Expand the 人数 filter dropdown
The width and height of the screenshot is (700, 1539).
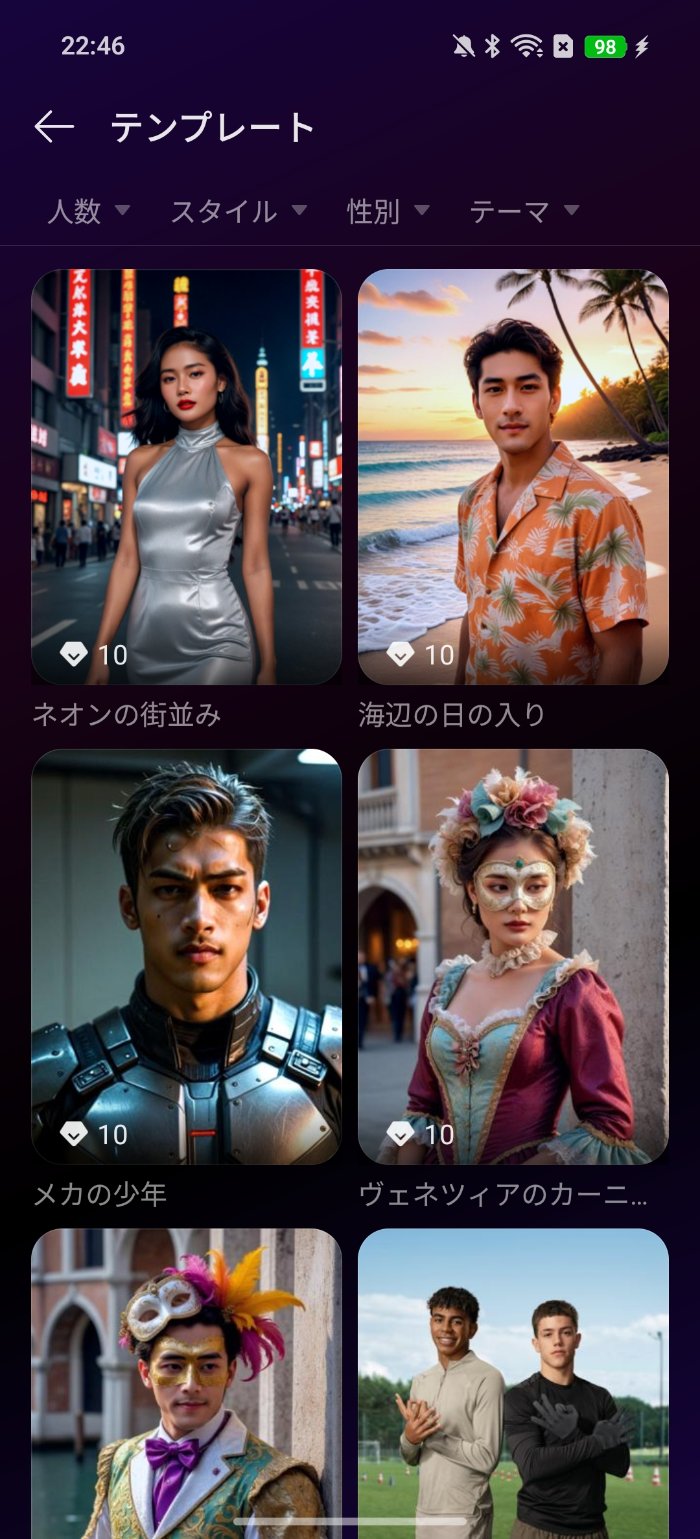tap(89, 211)
